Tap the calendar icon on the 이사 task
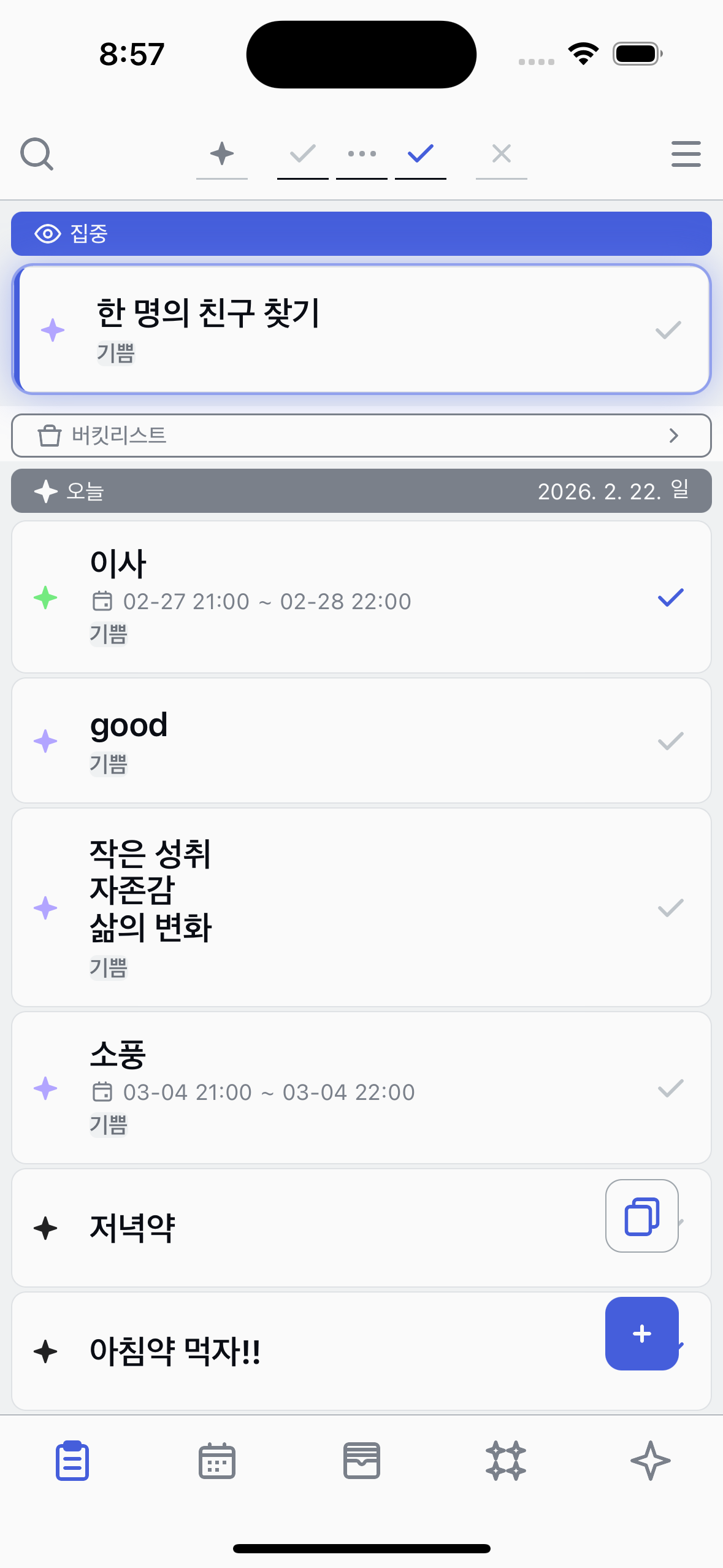The width and height of the screenshot is (723, 1568). point(103,601)
